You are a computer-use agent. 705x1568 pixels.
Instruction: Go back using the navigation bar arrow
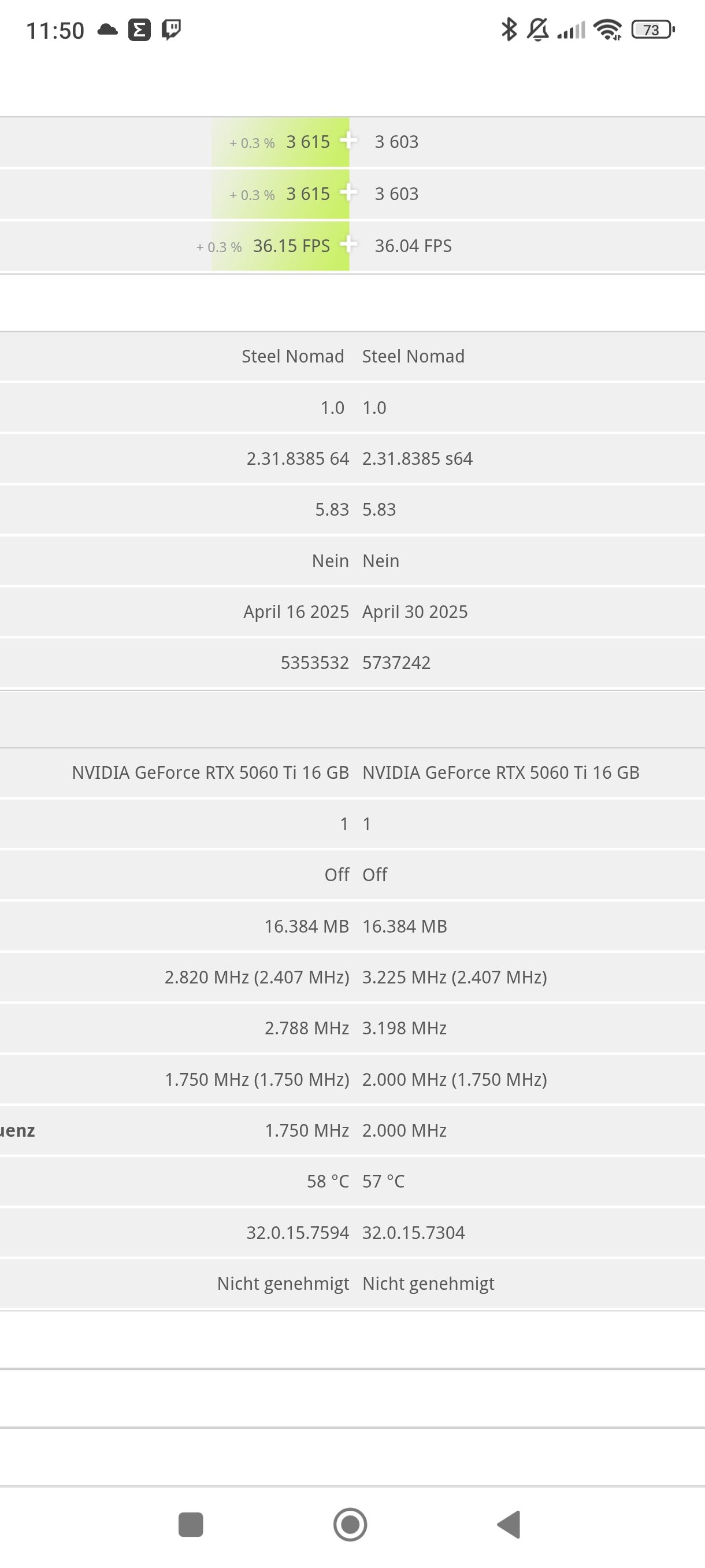click(510, 1524)
